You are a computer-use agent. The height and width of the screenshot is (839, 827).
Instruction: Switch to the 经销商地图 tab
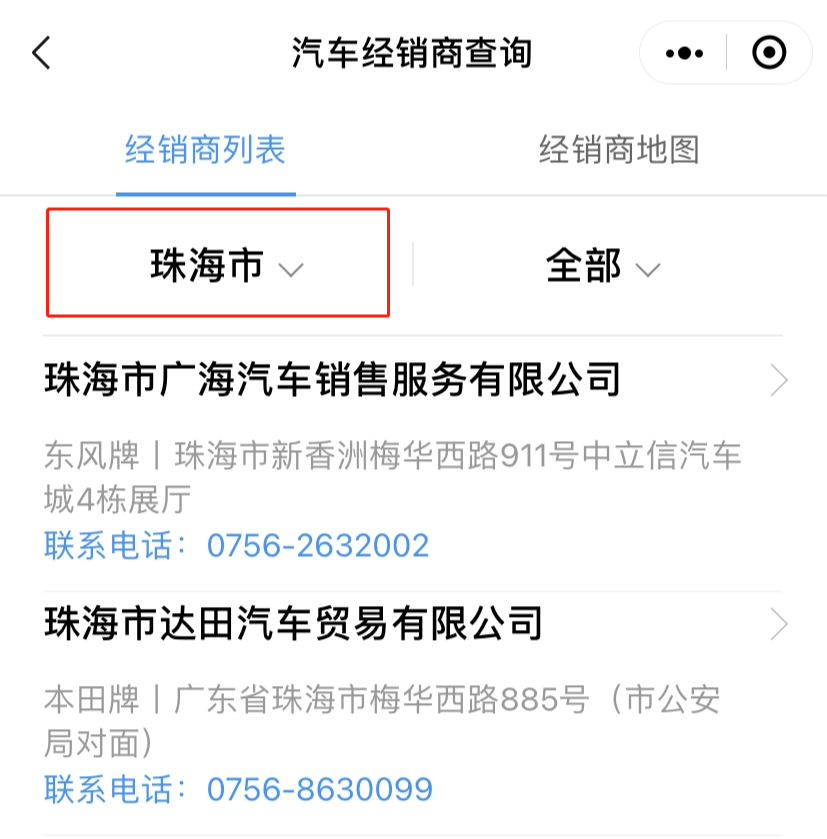pos(619,150)
